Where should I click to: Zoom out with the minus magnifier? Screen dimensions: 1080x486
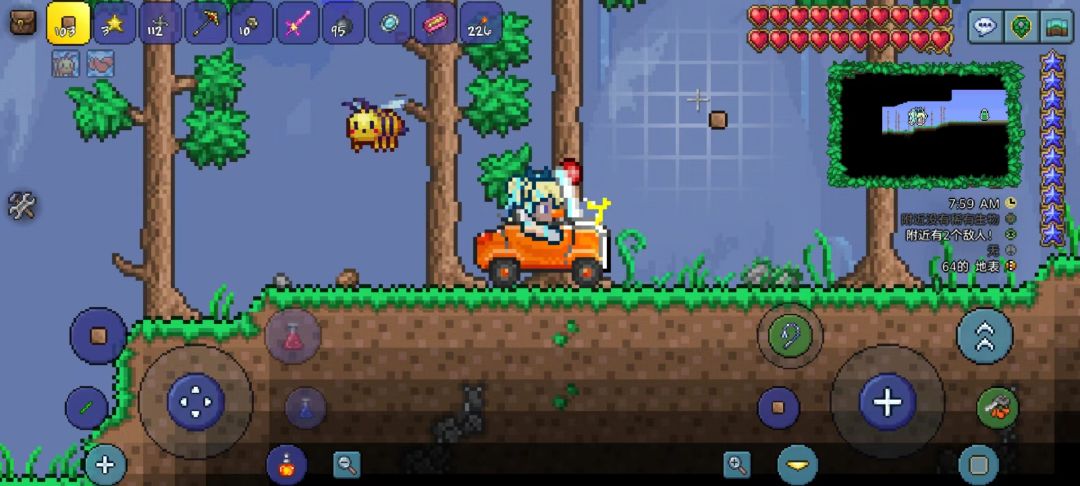347,463
